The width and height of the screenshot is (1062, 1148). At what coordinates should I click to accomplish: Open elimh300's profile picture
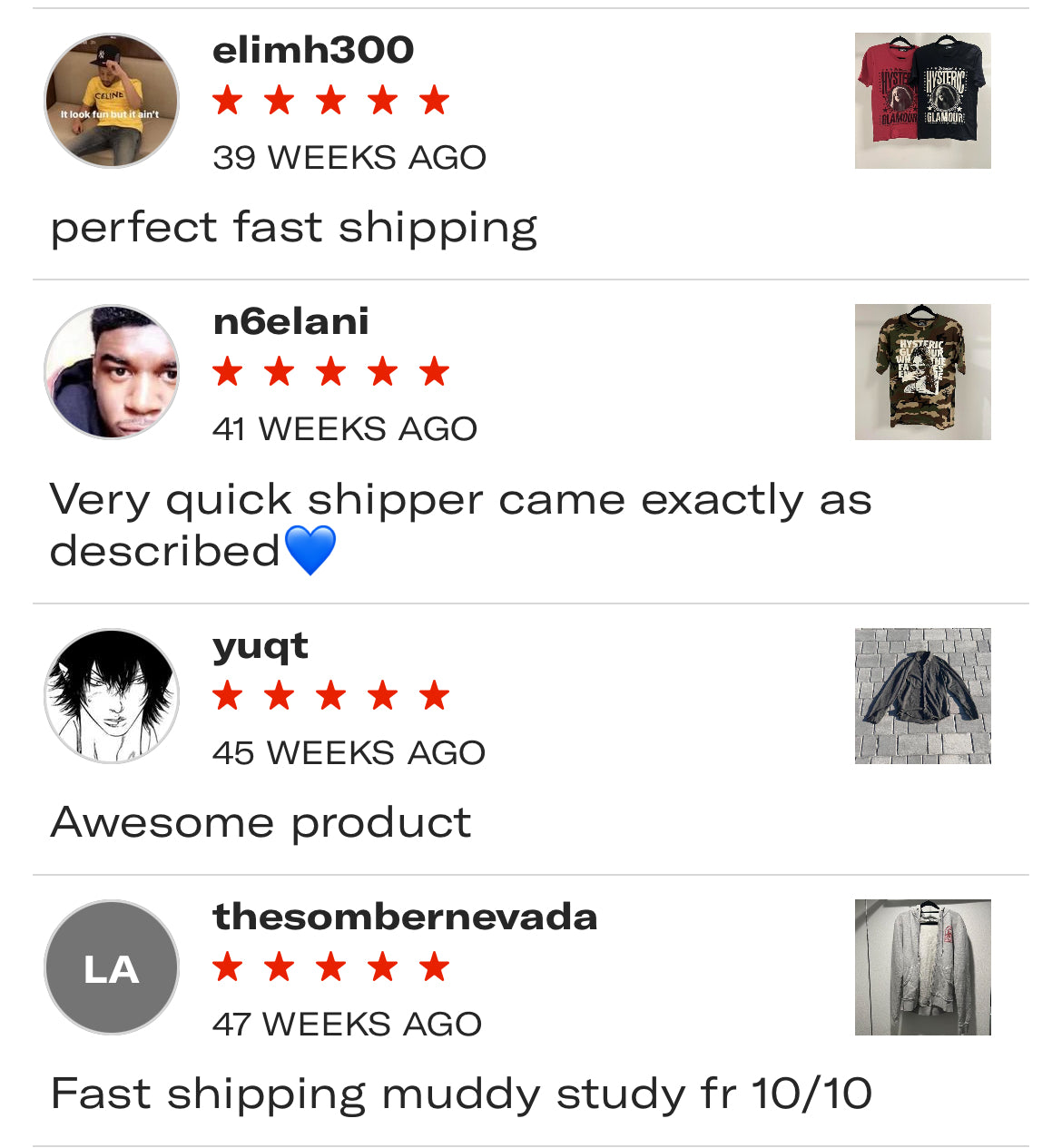(112, 101)
